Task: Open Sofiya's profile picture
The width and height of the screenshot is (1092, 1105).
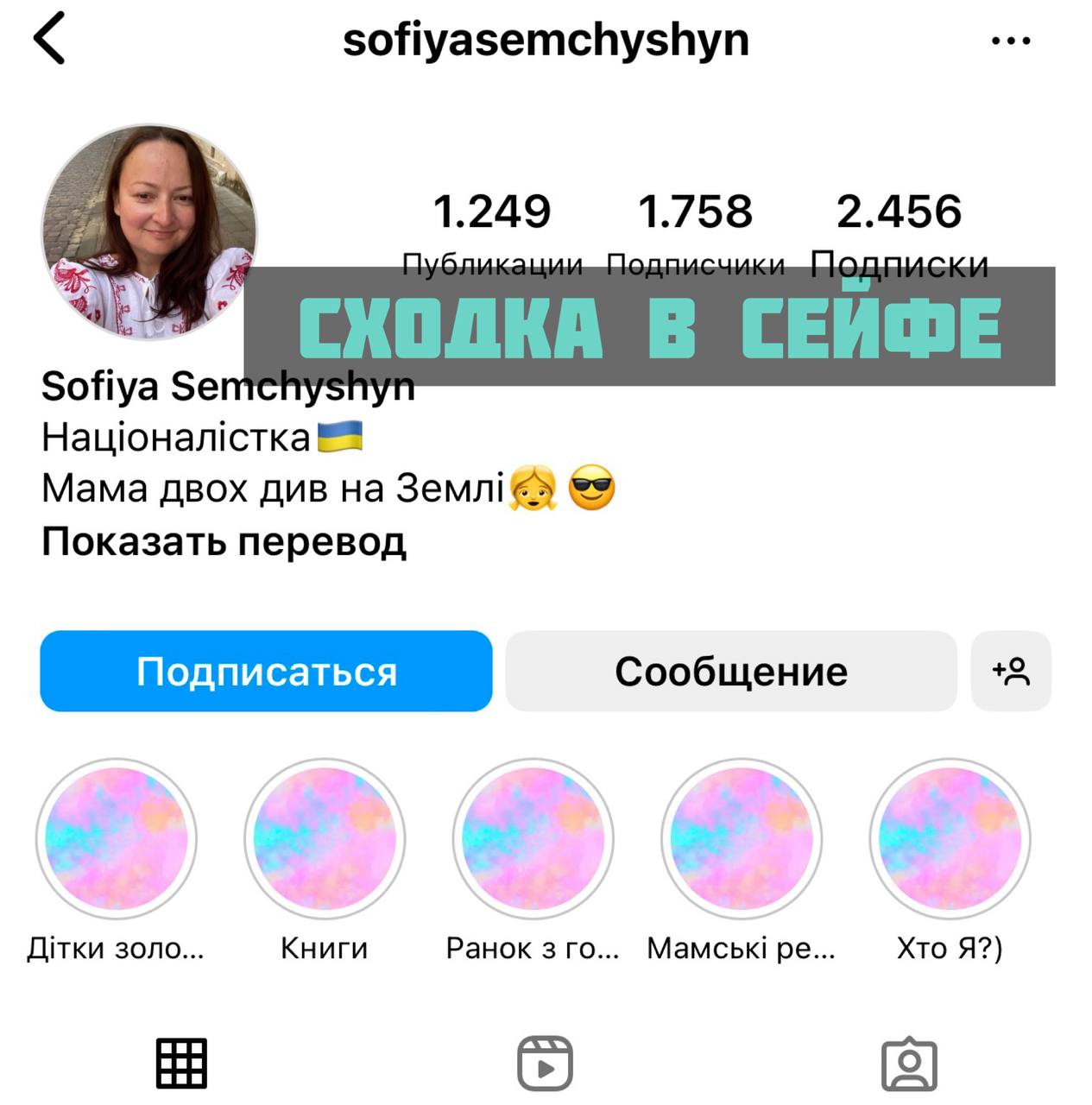Action: coord(149,232)
